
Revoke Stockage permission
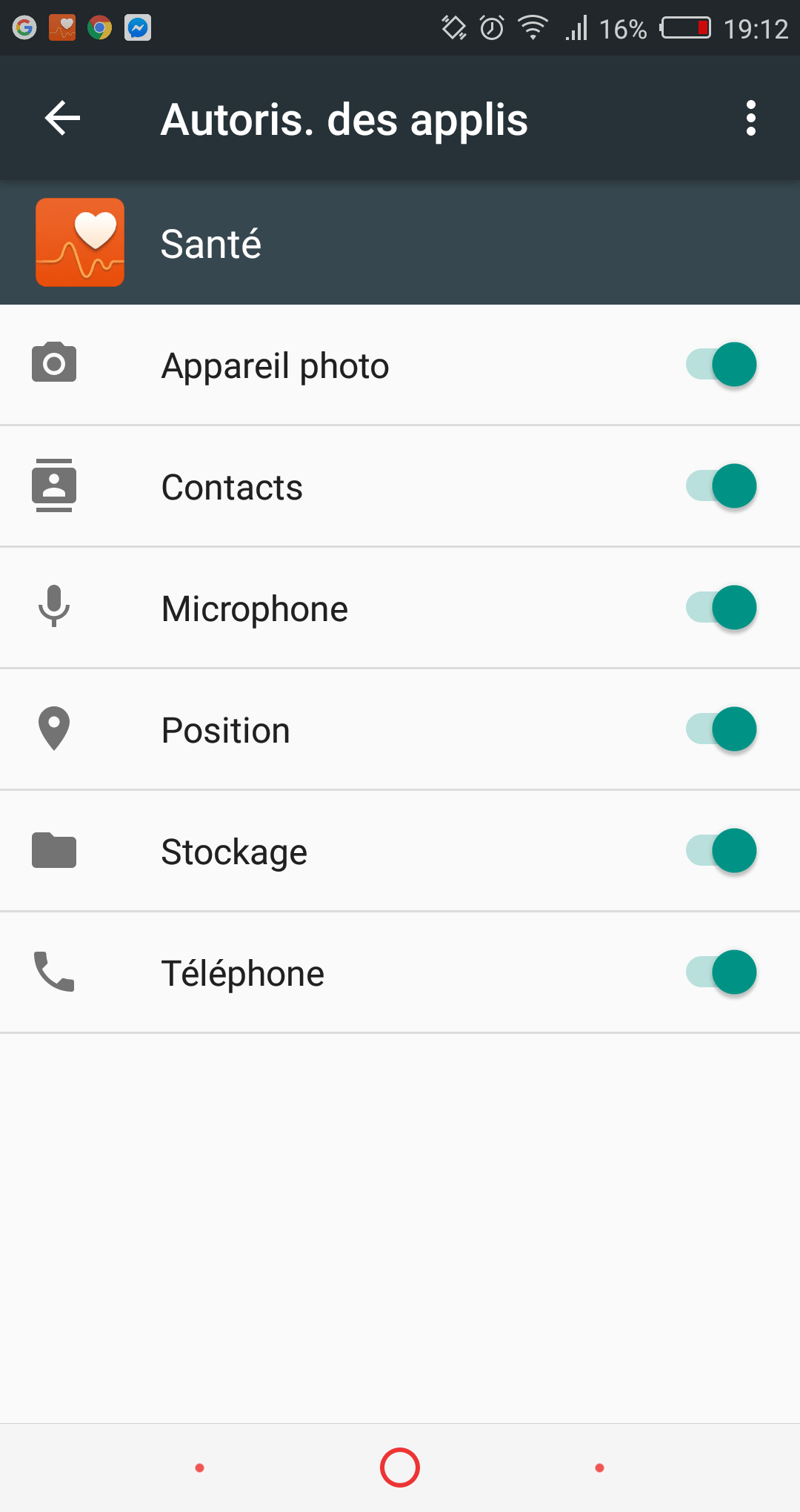tap(721, 851)
